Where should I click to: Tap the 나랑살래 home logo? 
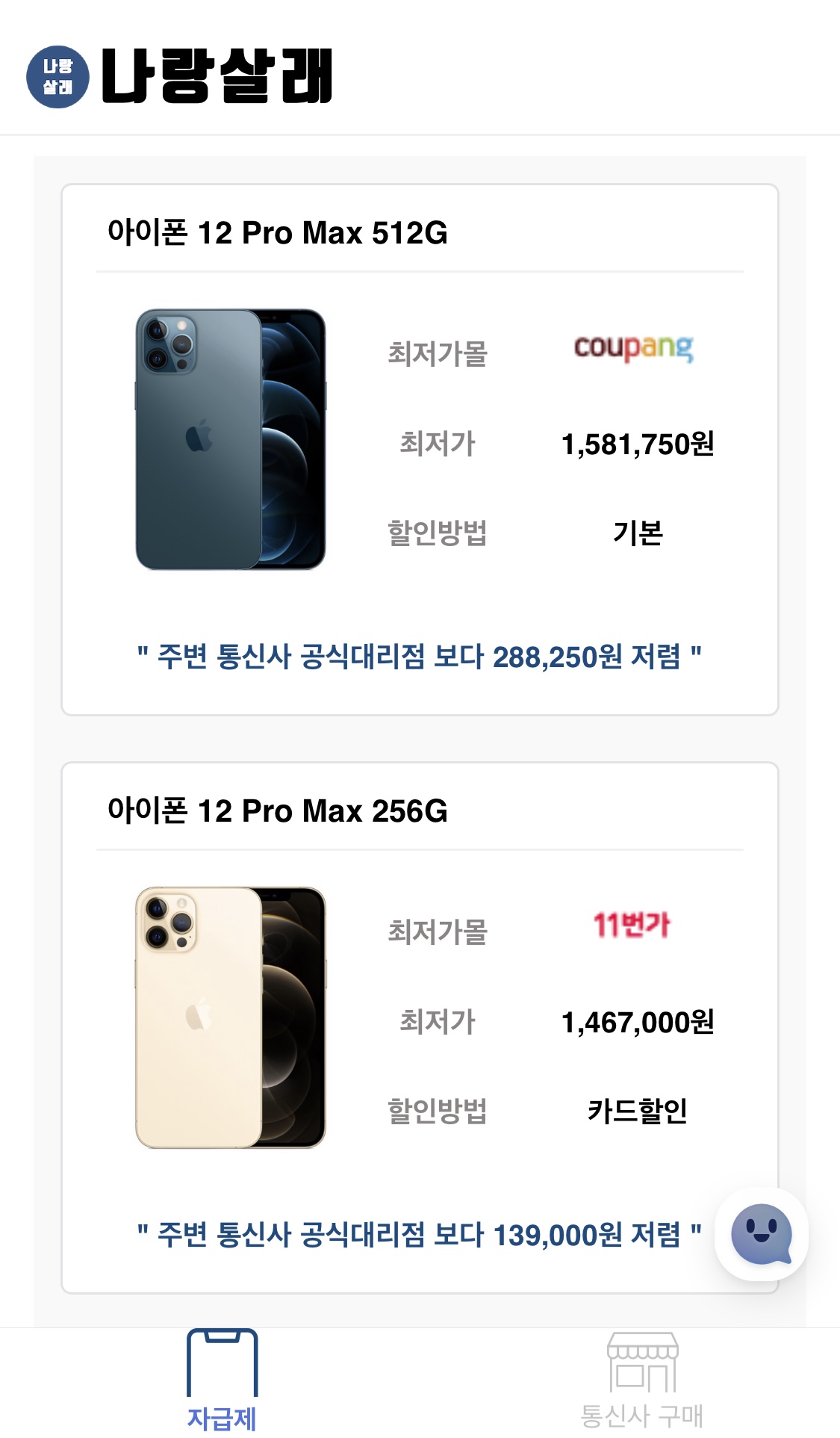(x=179, y=76)
